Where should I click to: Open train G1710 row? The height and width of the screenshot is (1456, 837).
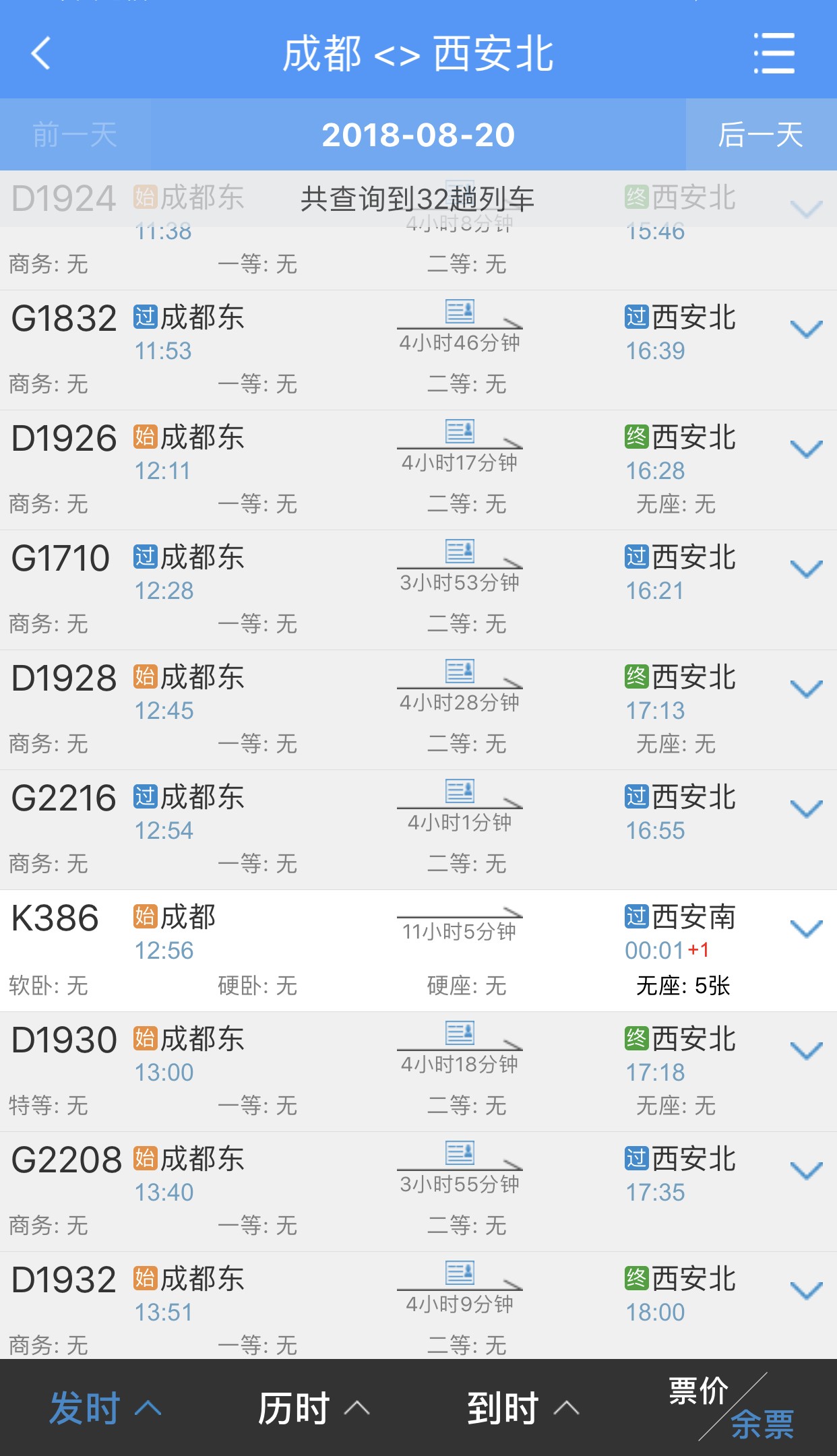click(418, 590)
